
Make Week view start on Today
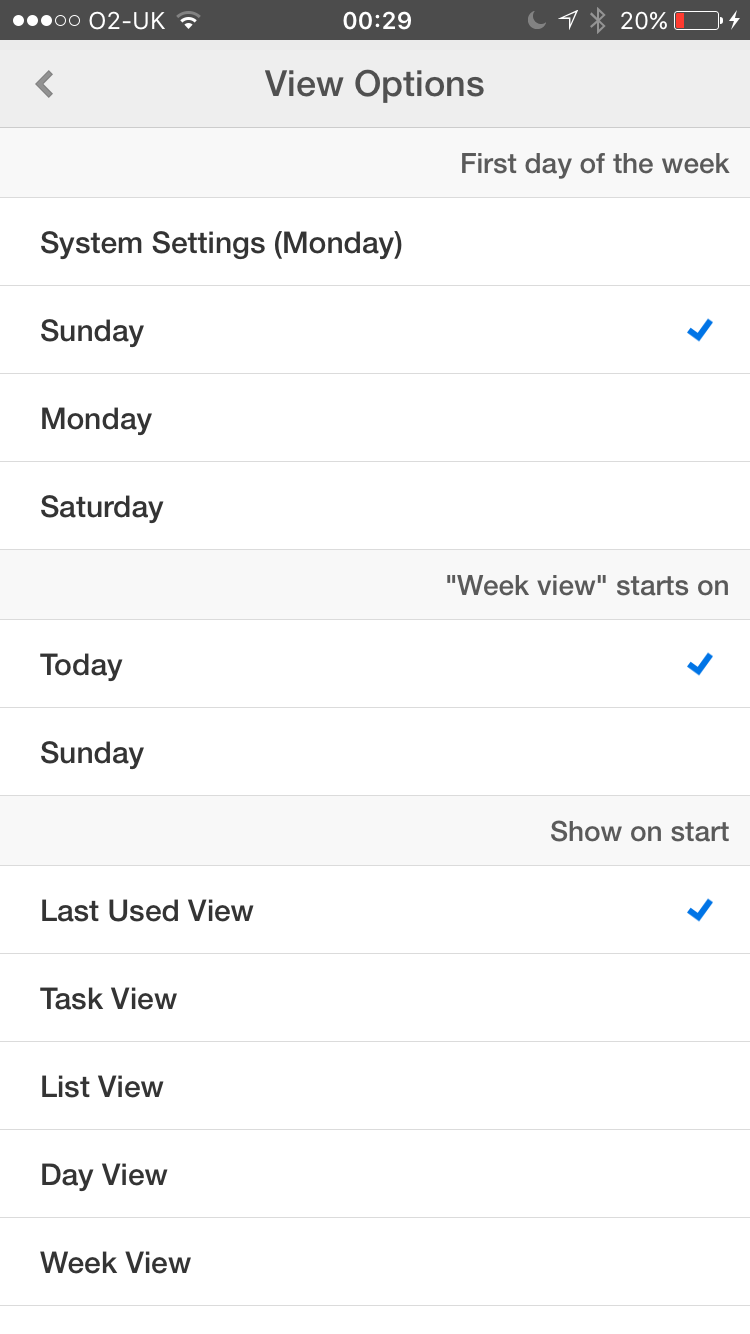click(375, 664)
